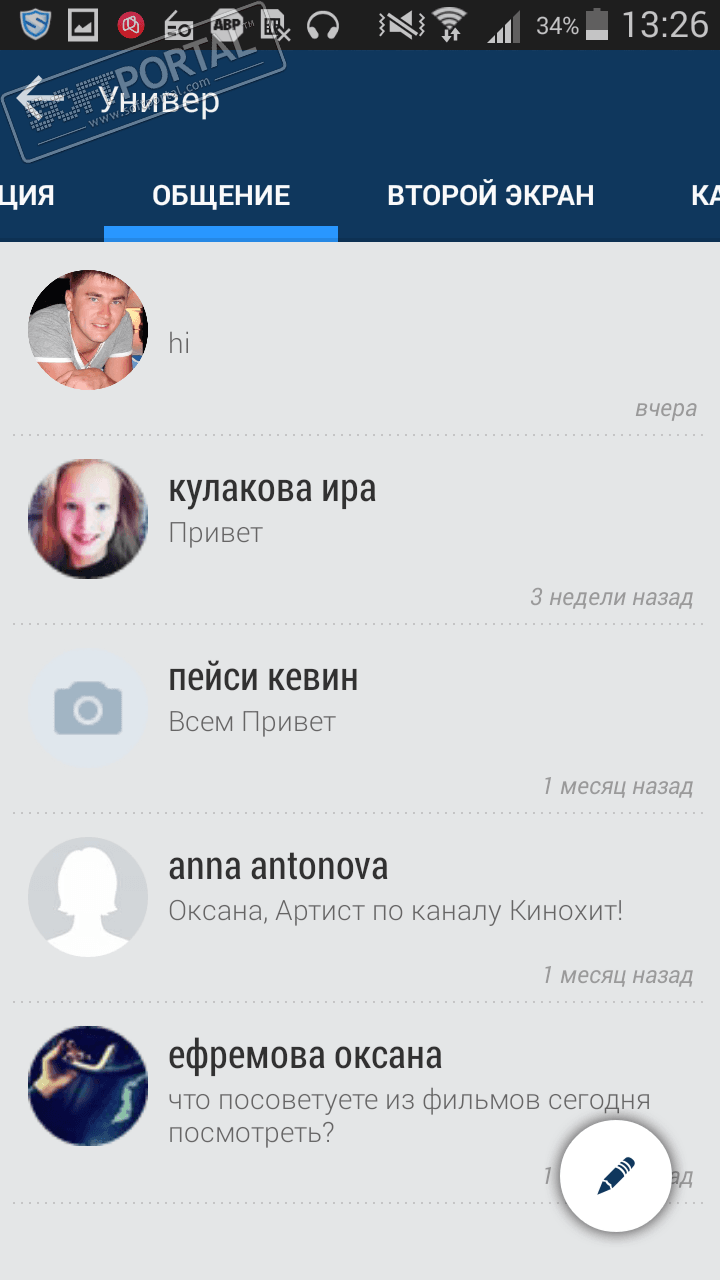Screen dimensions: 720x1280
Task: Go back using the arrow
Action: [40, 100]
